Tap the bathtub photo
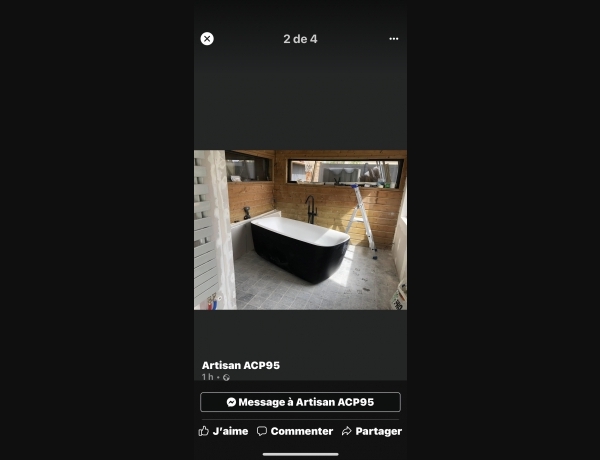The width and height of the screenshot is (600, 460). 300,230
